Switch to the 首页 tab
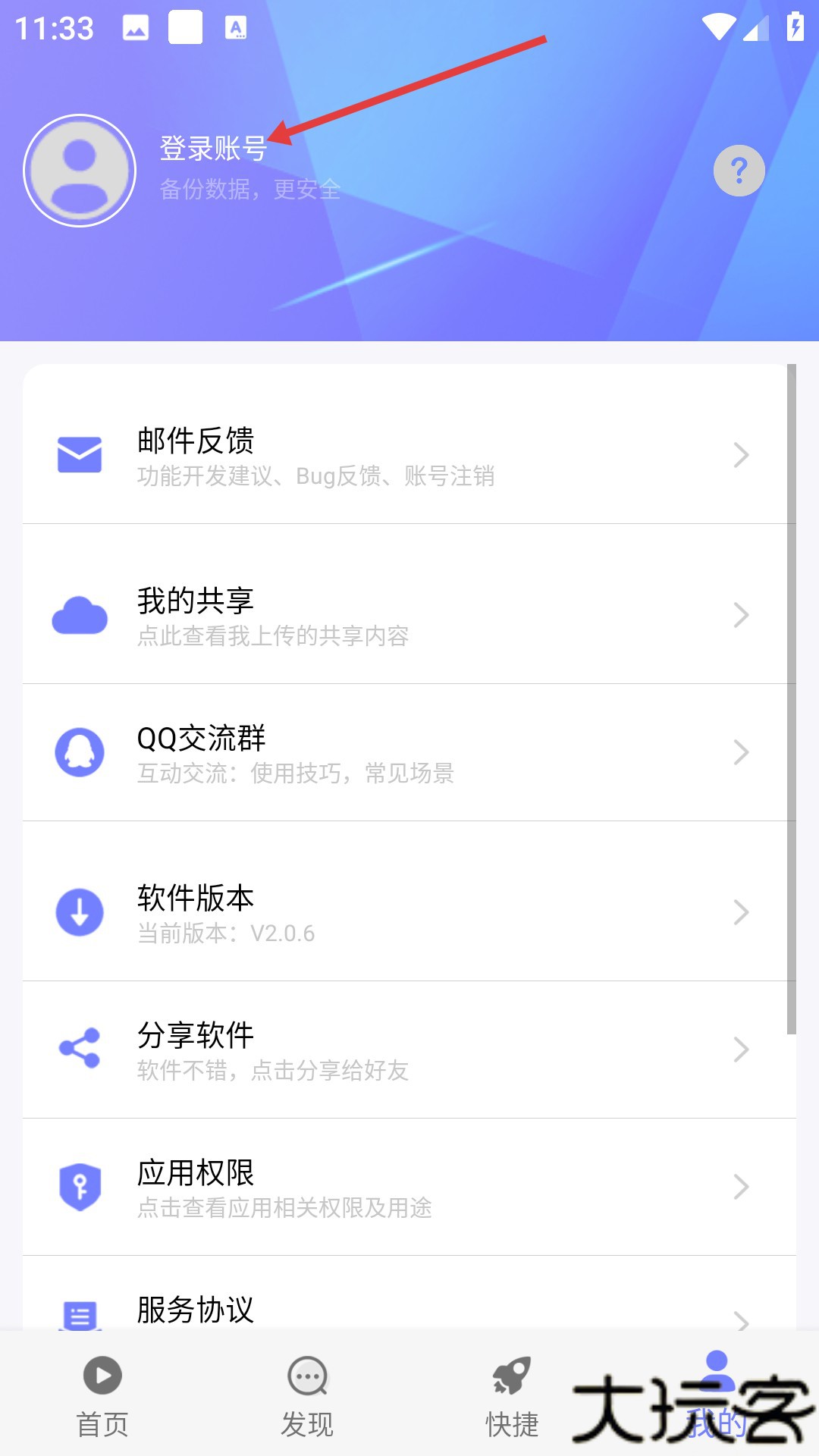Screen dimensions: 819x1456 [x=102, y=1395]
